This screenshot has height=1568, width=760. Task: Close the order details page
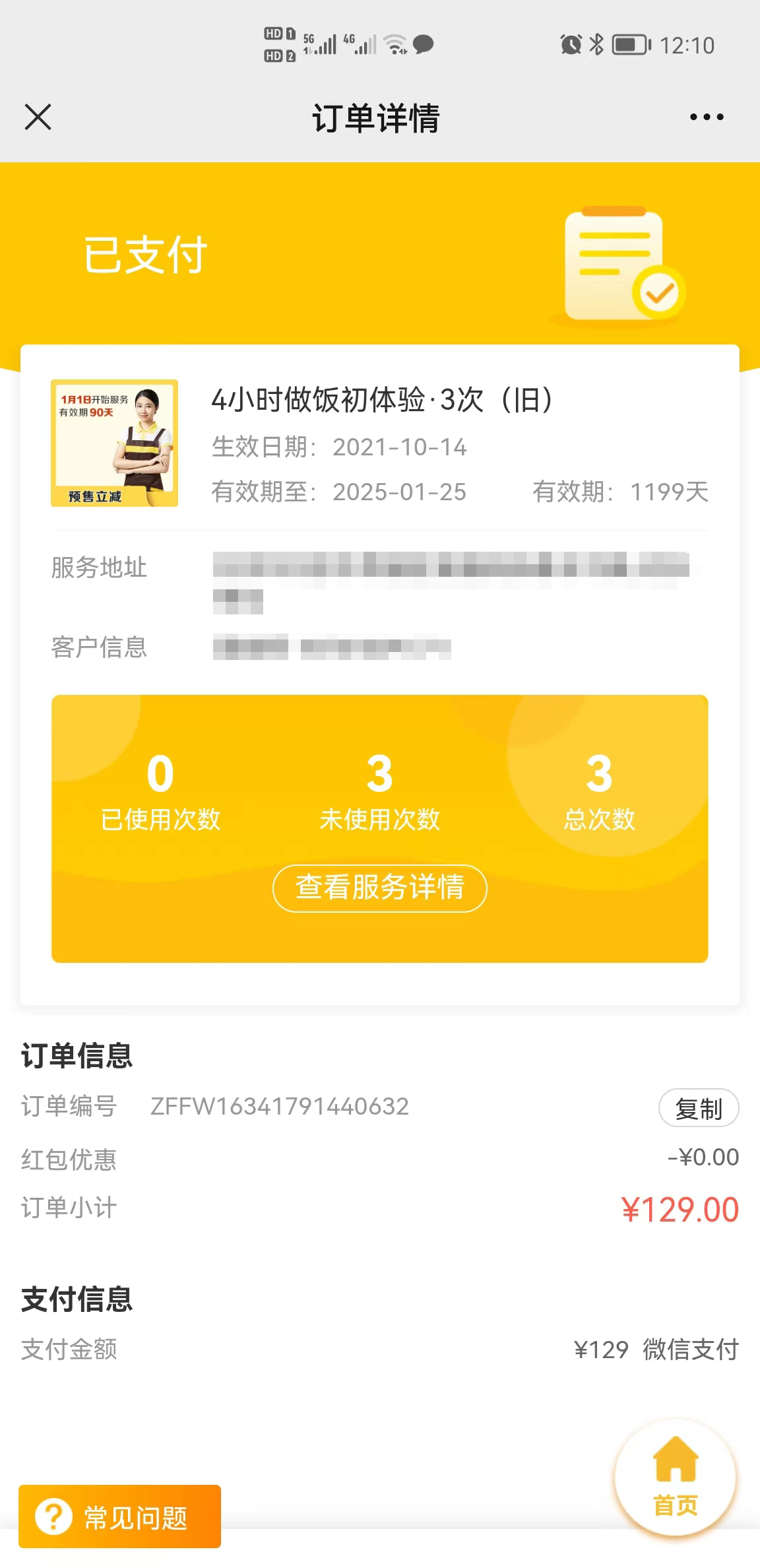point(38,117)
